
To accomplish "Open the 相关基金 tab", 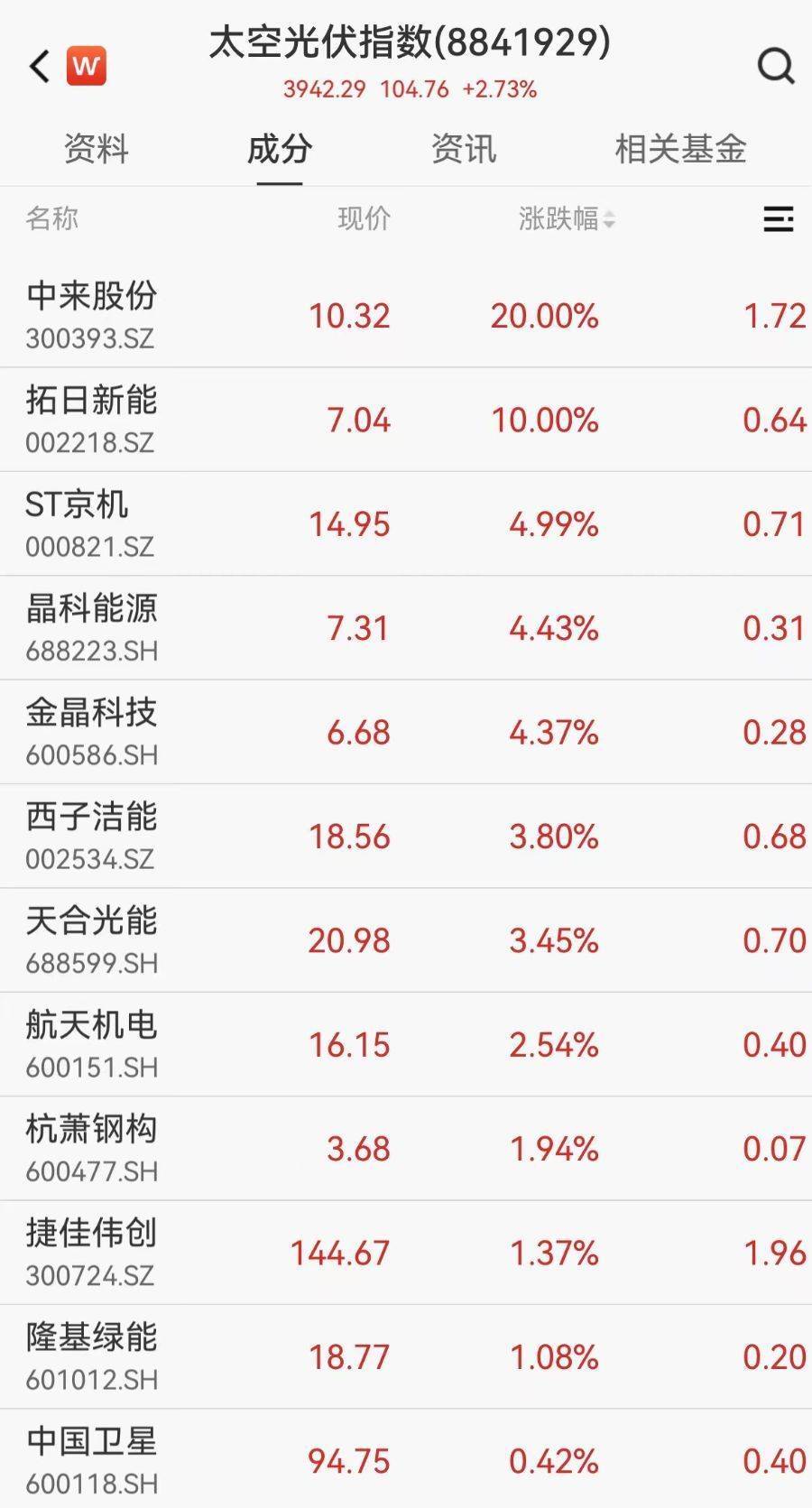I will [x=680, y=149].
